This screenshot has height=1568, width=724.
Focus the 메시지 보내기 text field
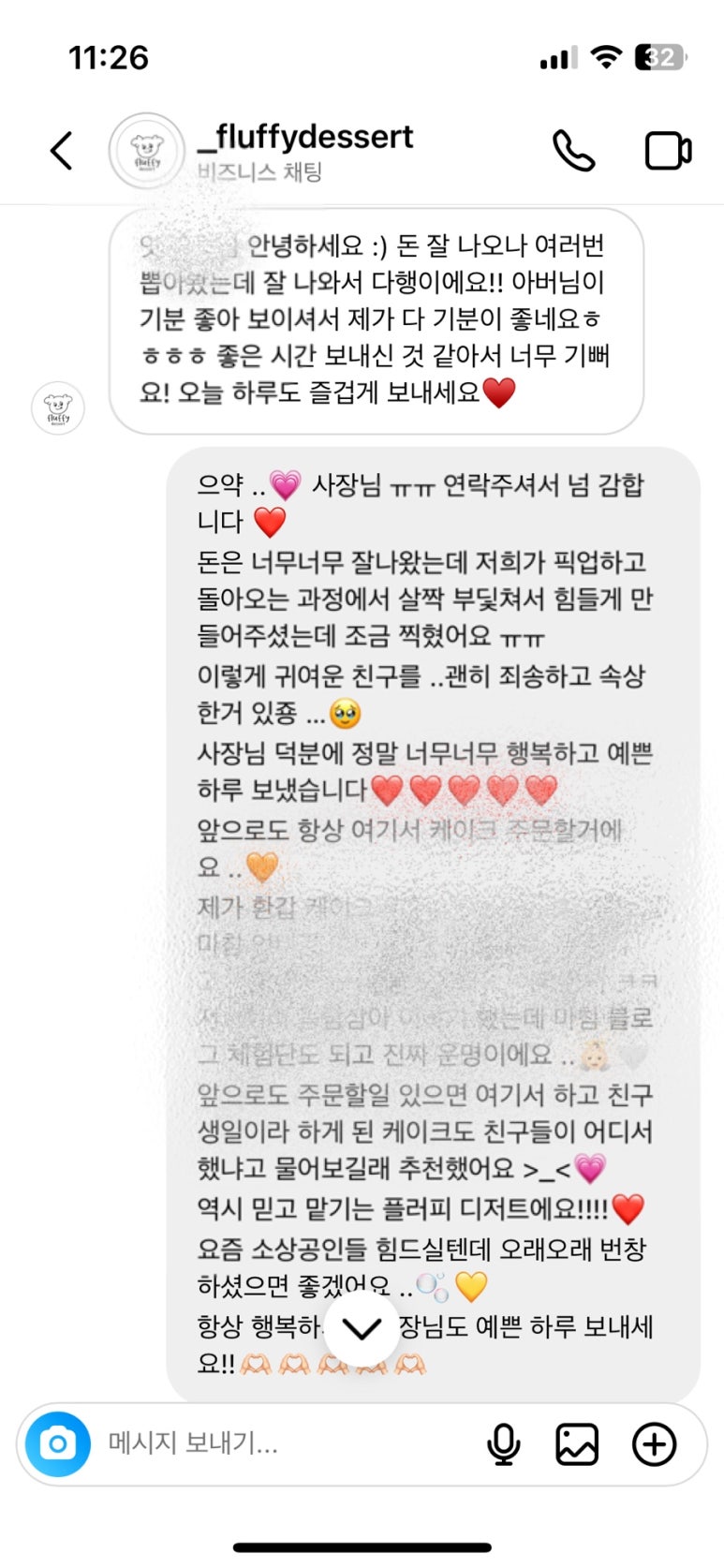click(281, 1443)
